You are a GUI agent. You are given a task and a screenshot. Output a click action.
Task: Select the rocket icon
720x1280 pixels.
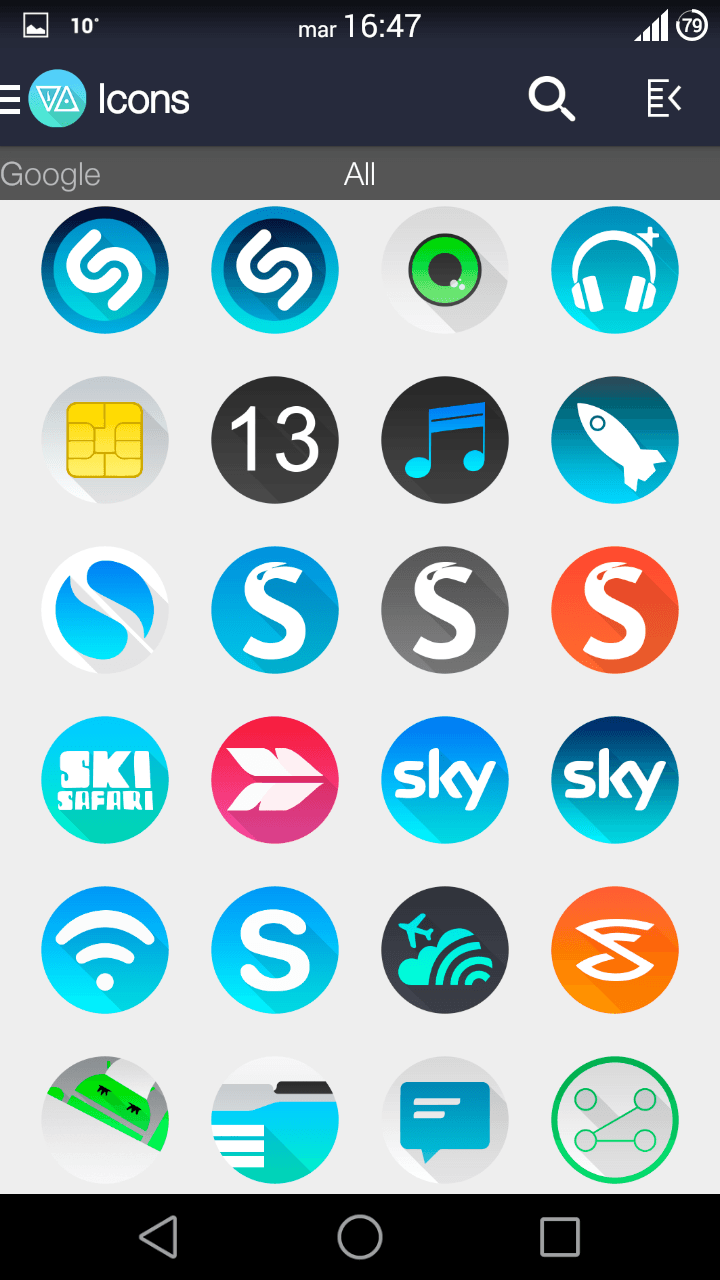[x=614, y=440]
